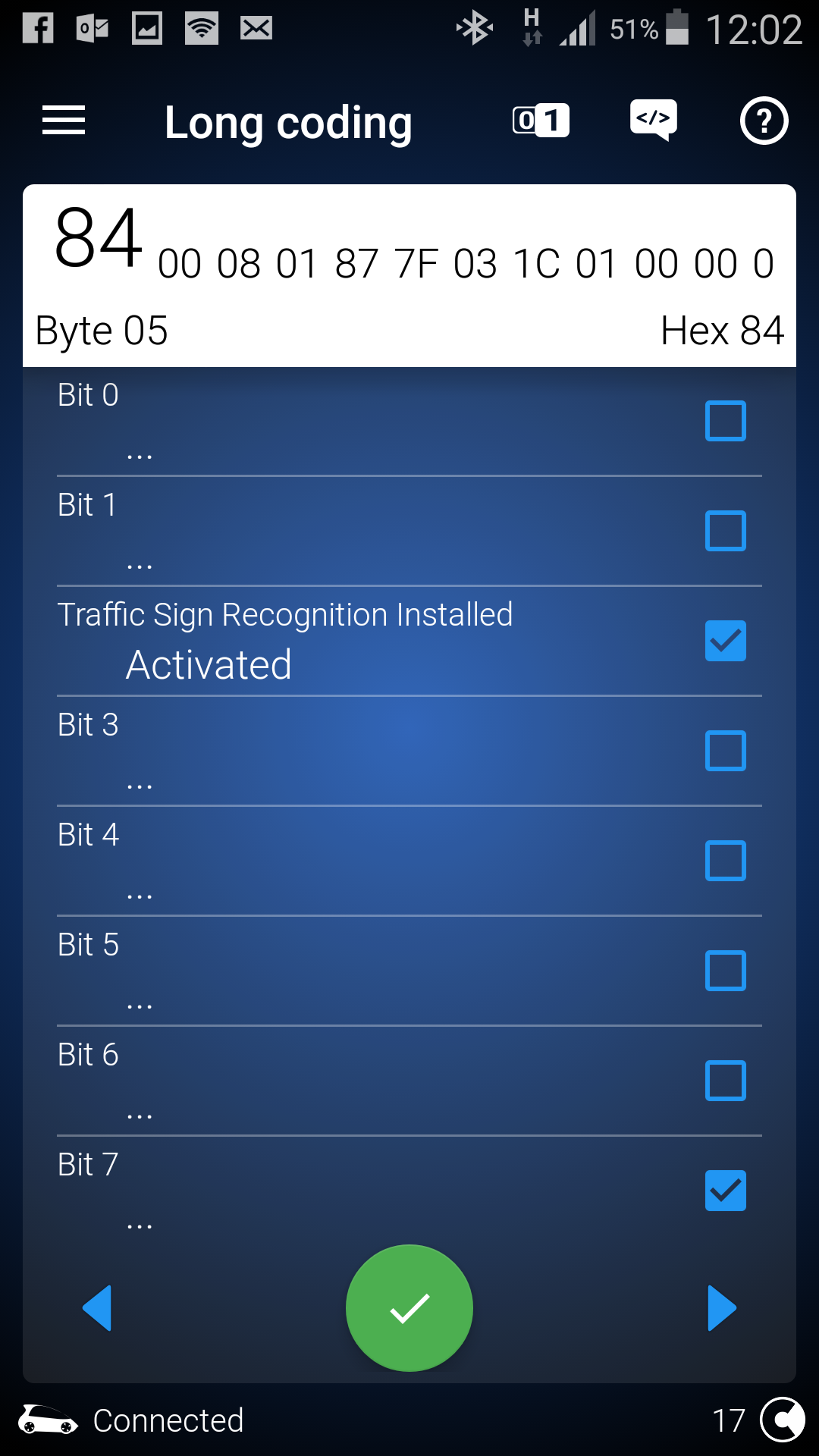Check the Bit 6 checkbox
The width and height of the screenshot is (819, 1456).
726,1081
